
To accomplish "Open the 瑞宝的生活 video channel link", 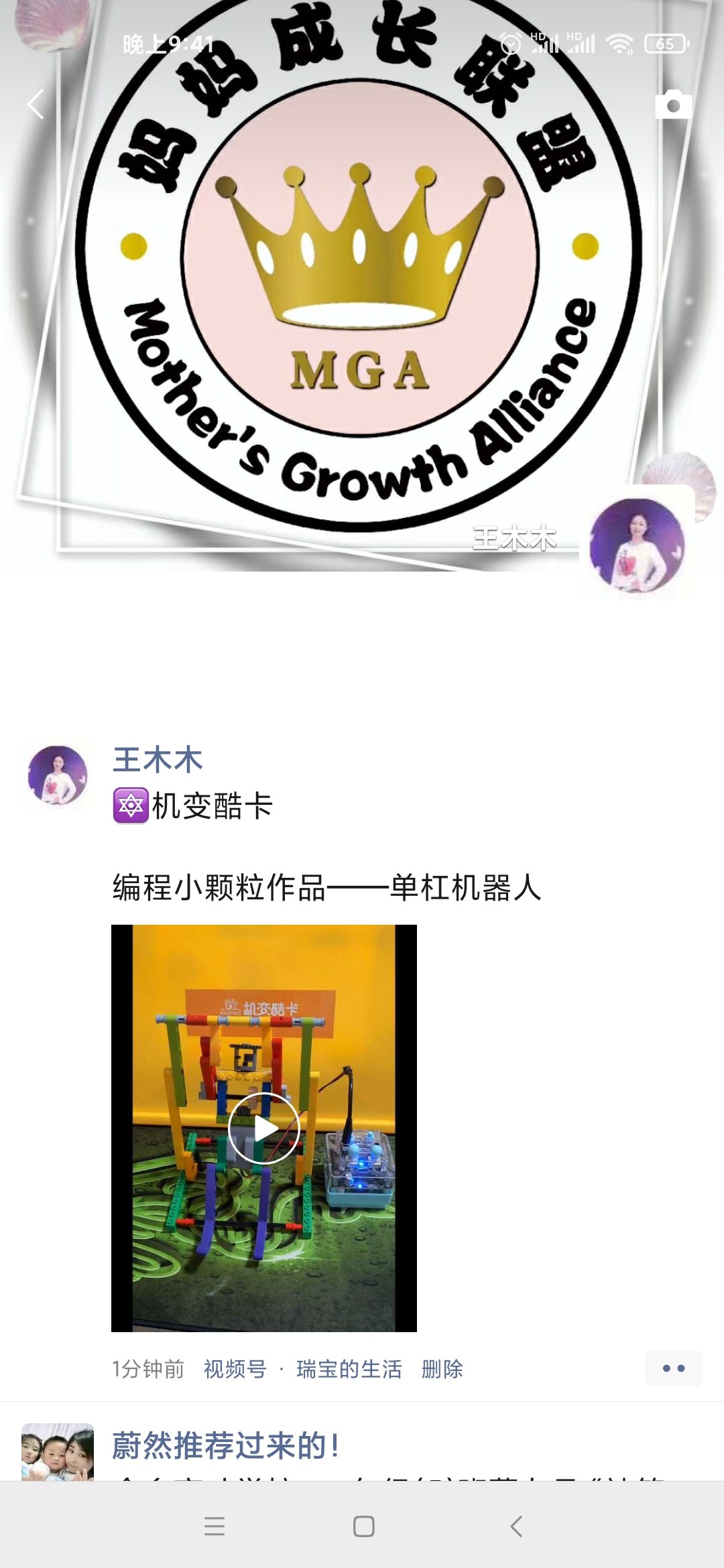I will [349, 1369].
